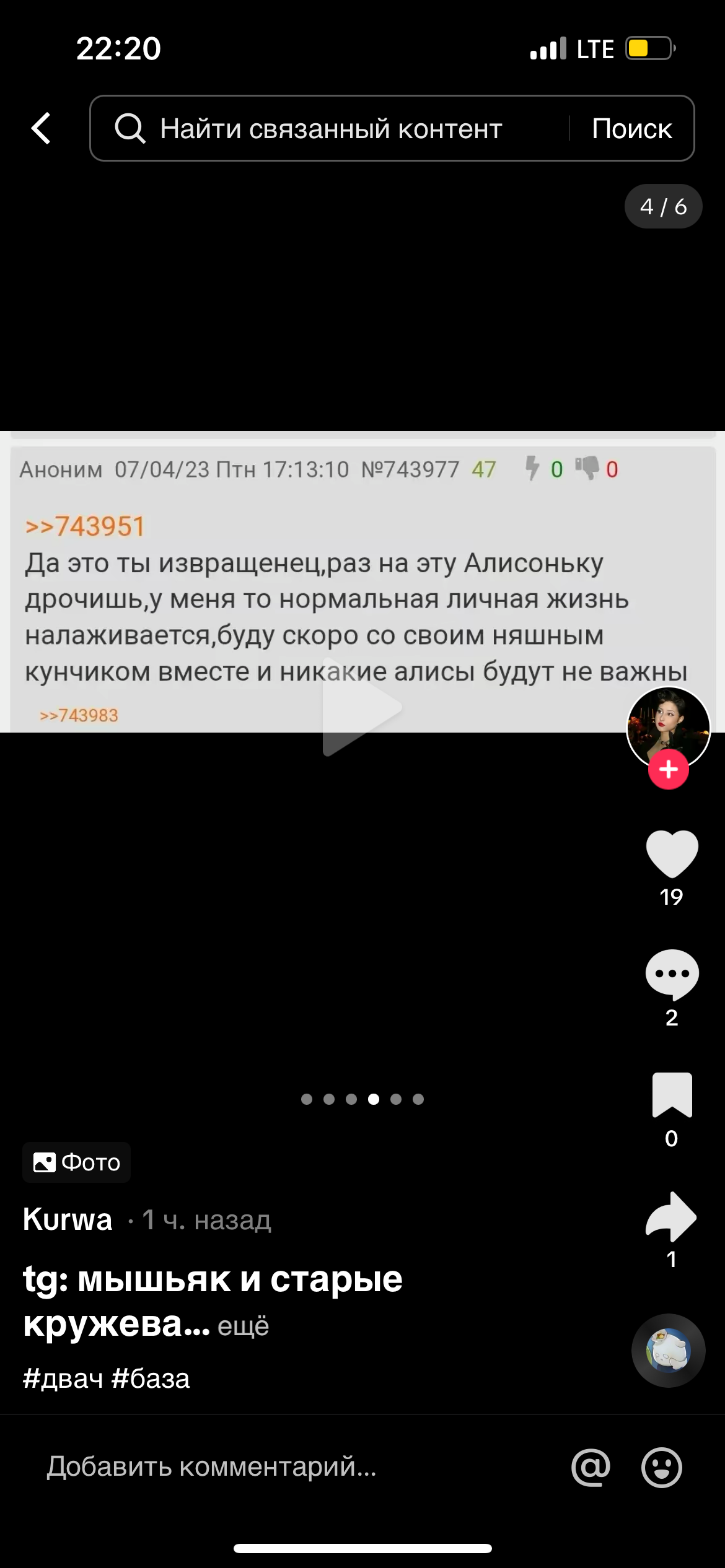This screenshot has height=1568, width=725.
Task: Follow the author with the plus button
Action: 668,769
